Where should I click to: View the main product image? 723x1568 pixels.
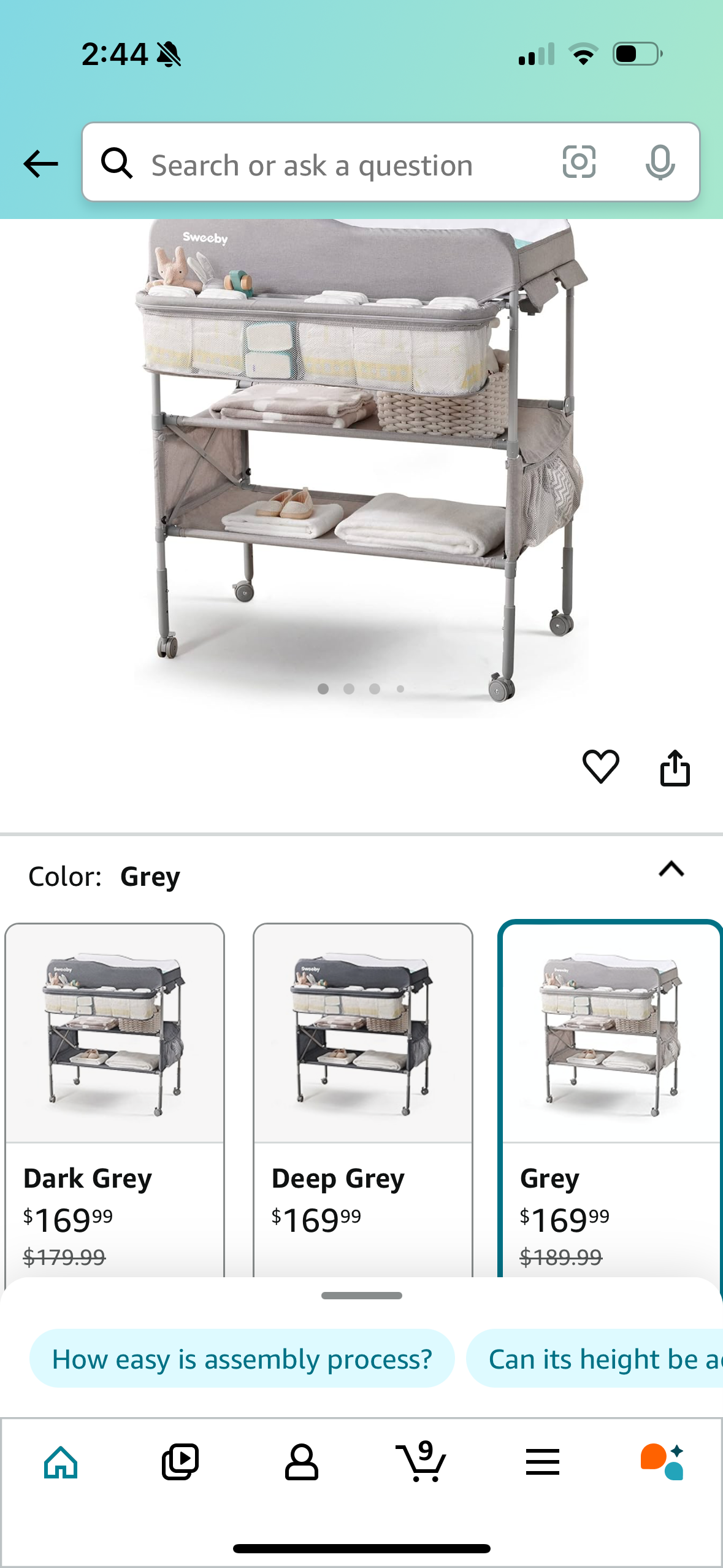362,460
